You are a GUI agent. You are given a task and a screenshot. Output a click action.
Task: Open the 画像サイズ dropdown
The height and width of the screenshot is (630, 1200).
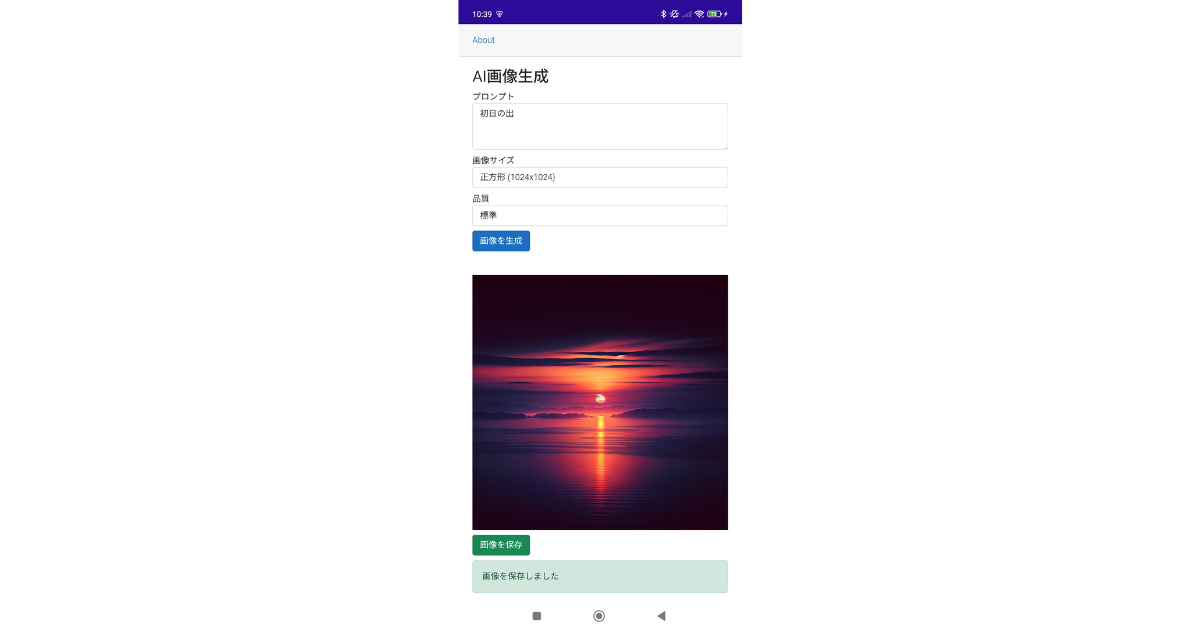coord(599,177)
